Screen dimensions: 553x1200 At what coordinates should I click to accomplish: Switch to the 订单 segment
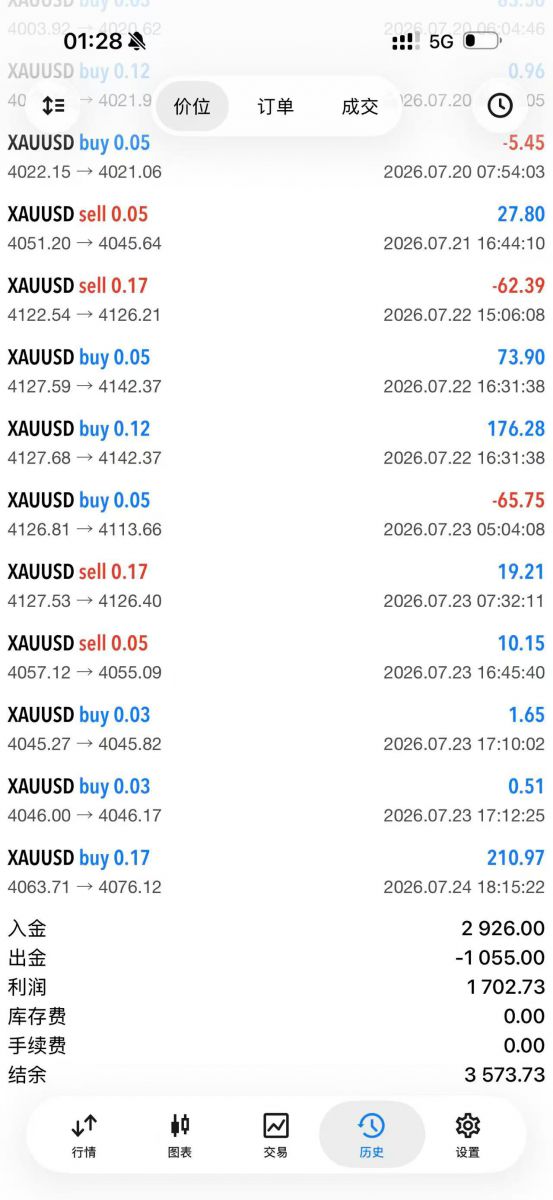tap(276, 106)
